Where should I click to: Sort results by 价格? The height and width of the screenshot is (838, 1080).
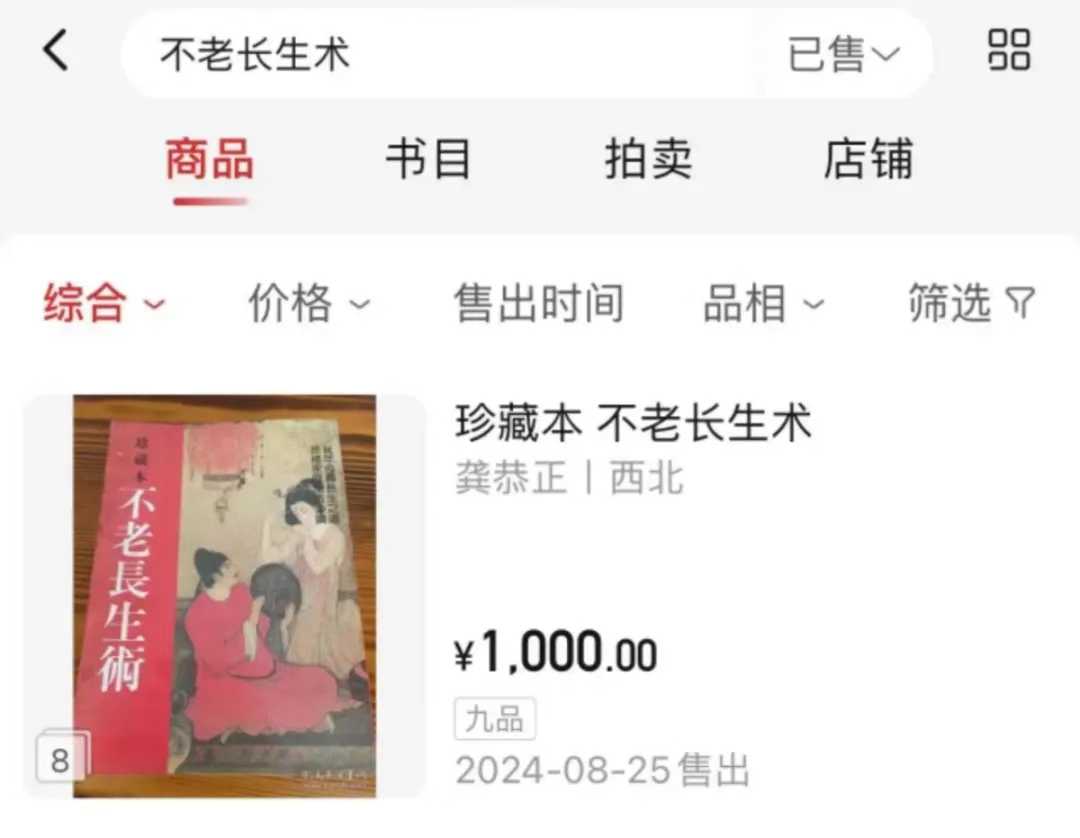(x=309, y=303)
